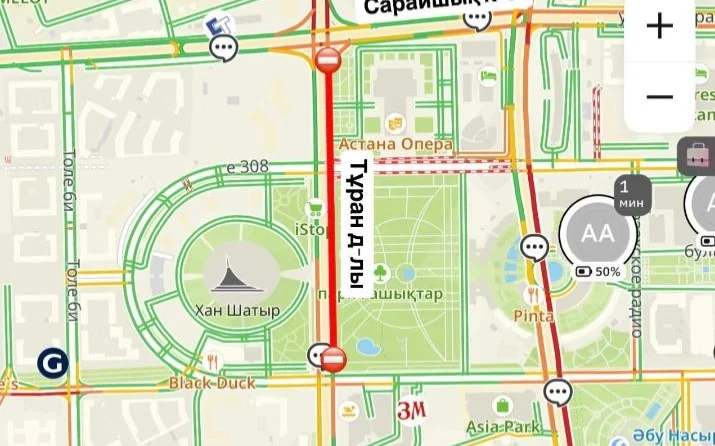
Task: Open the iStop shop marker
Action: coord(314,208)
